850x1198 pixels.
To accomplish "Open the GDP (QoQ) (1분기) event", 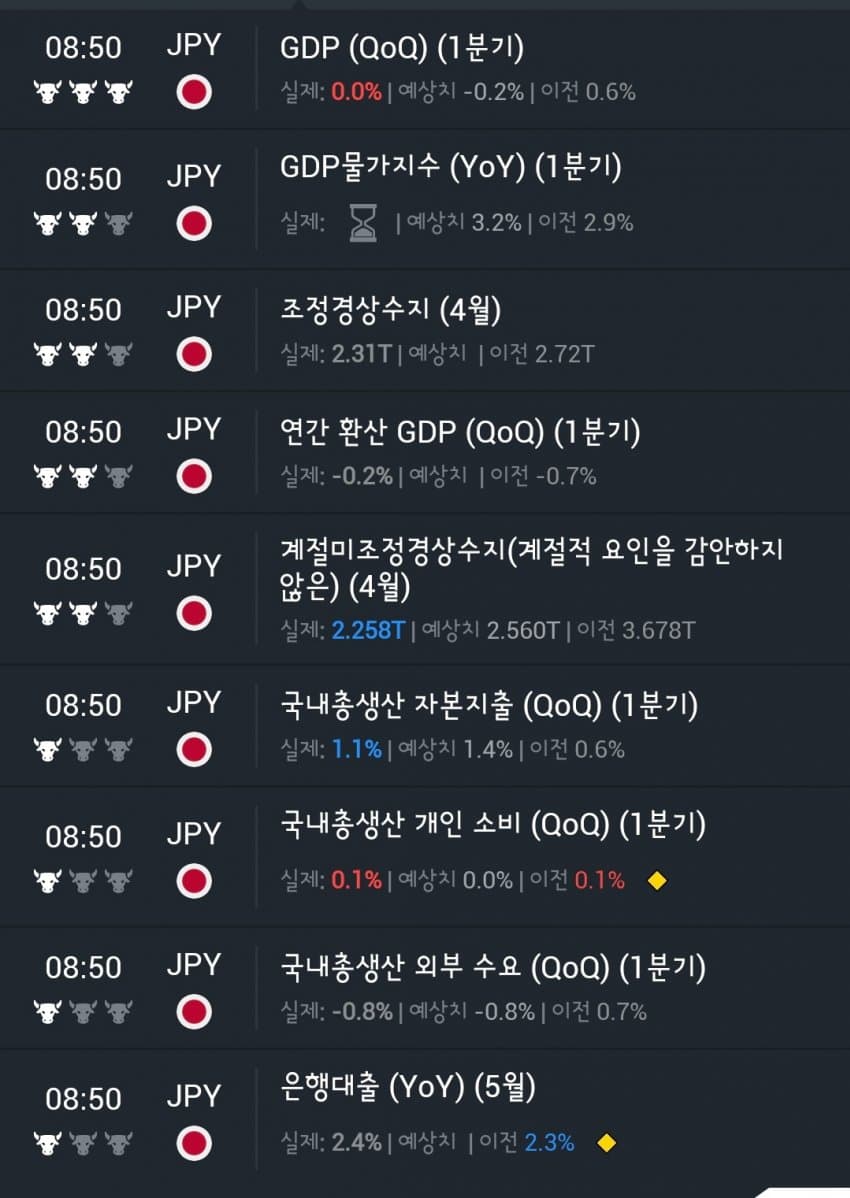I will pos(402,47).
